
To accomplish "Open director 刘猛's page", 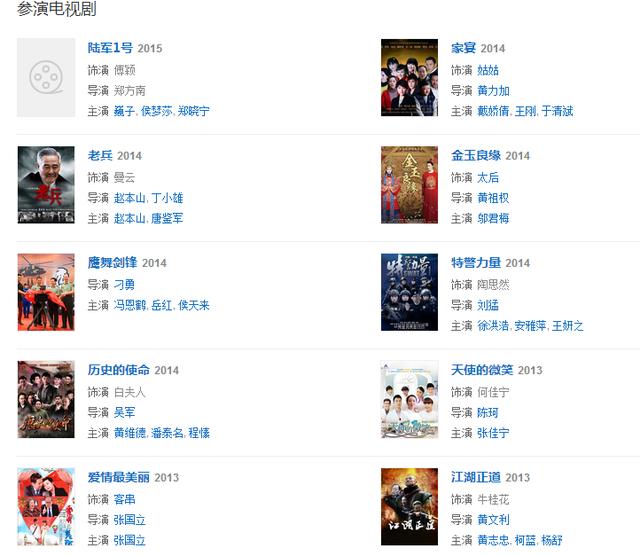I will pyautogui.click(x=487, y=305).
